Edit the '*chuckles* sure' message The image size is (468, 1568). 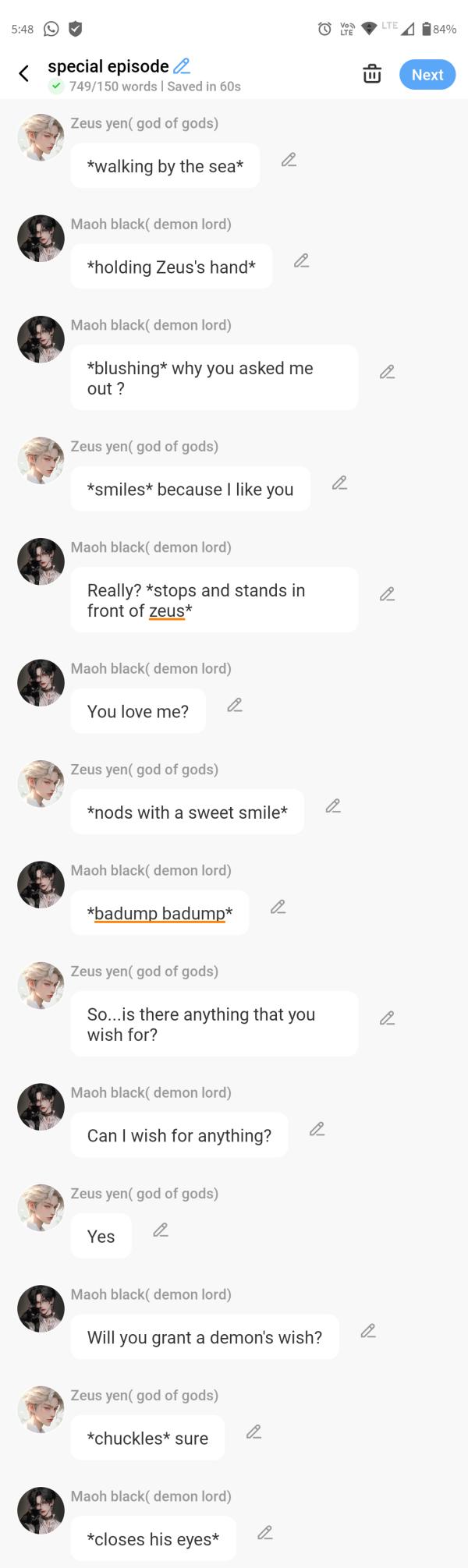point(253,1432)
